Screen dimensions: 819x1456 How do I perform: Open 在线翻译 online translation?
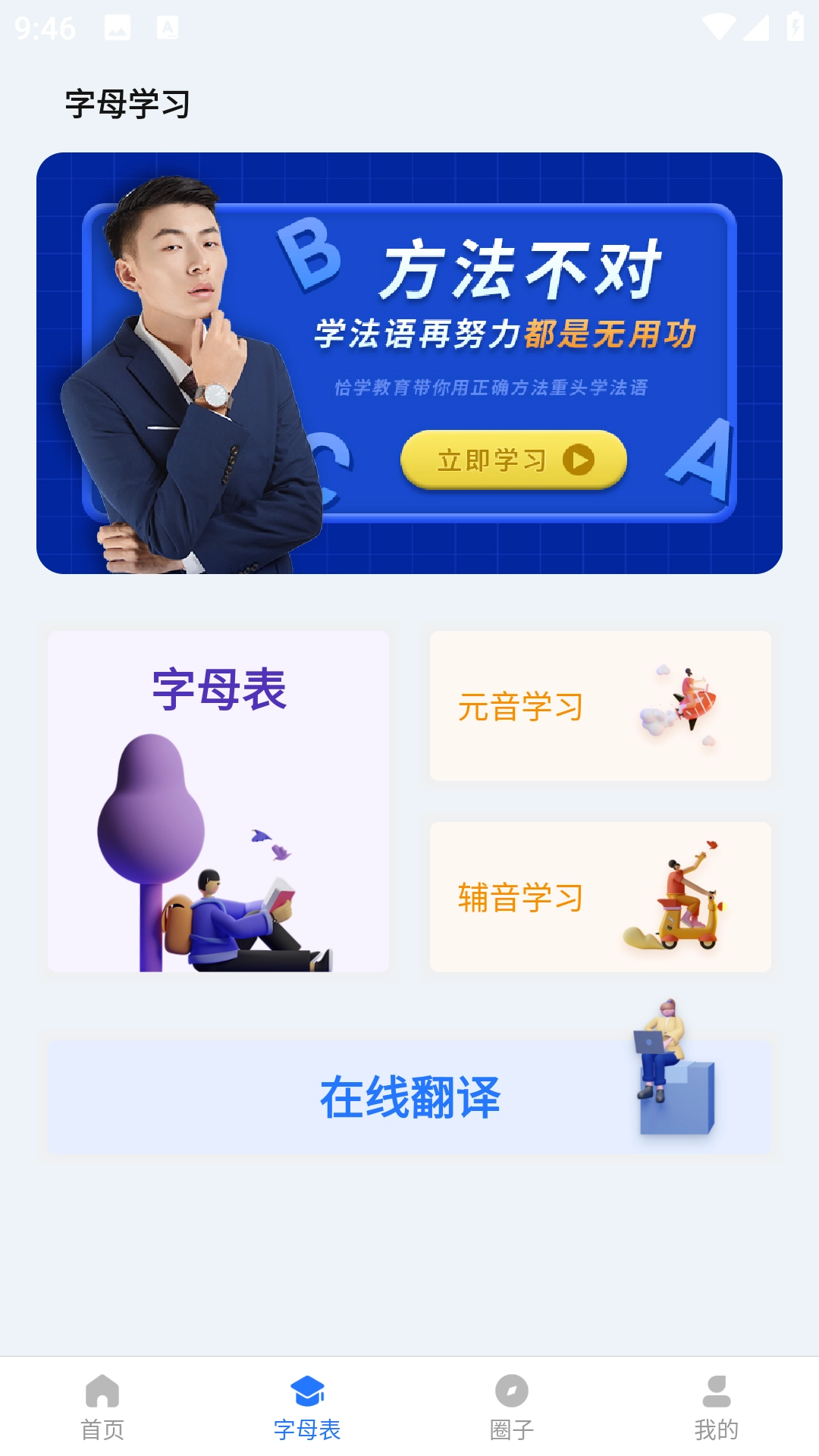coord(409,1097)
